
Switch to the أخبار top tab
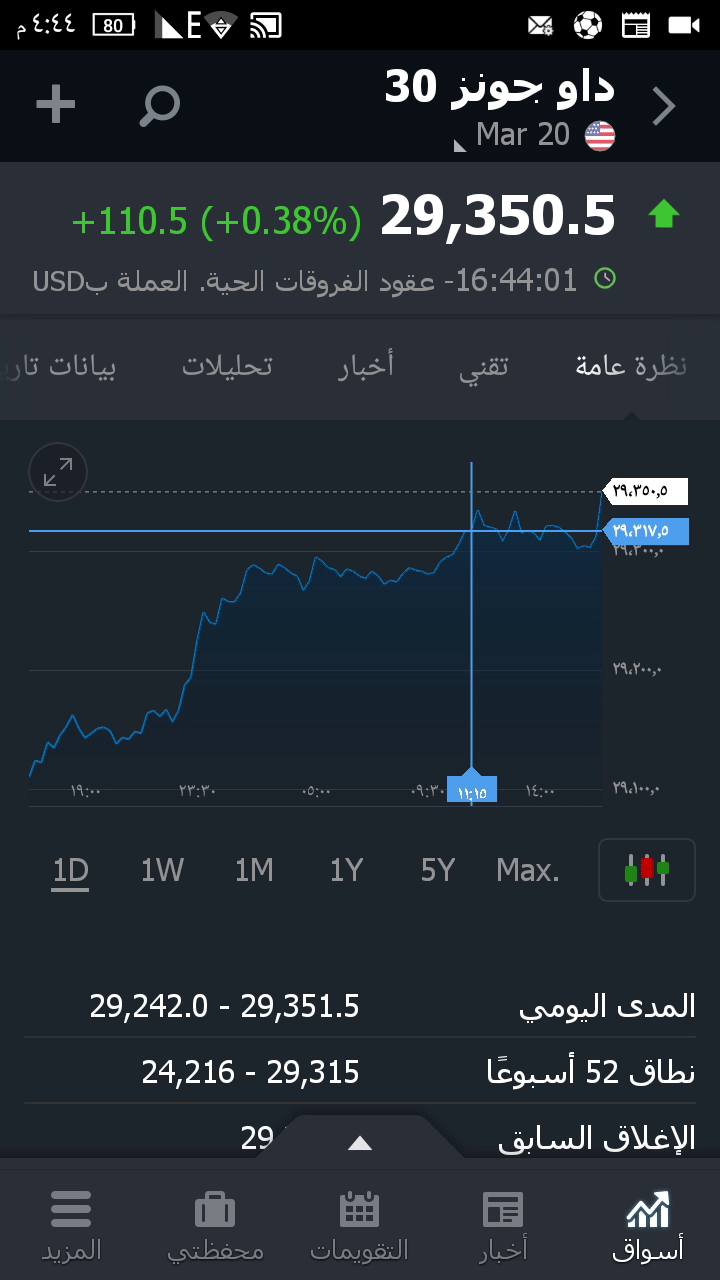click(366, 366)
